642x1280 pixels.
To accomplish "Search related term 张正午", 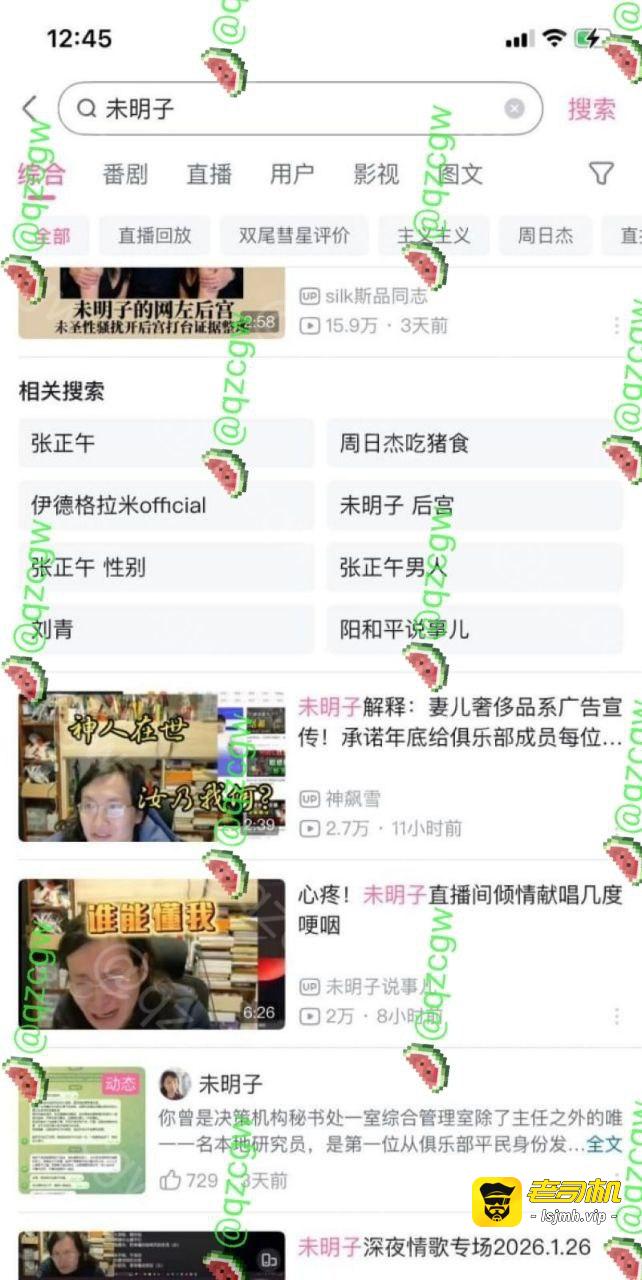I will [166, 443].
